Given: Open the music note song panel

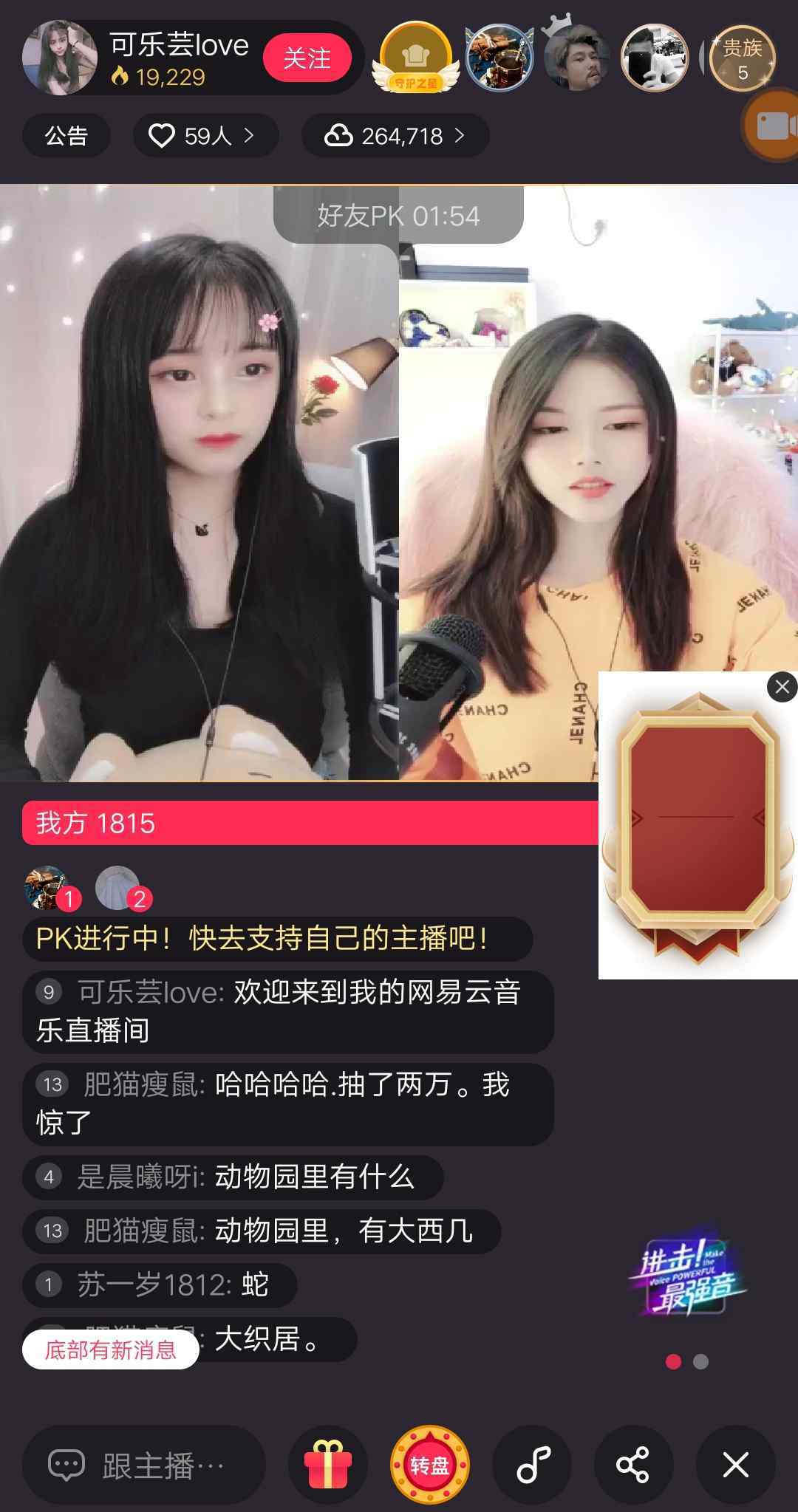Looking at the screenshot, I should [532, 1465].
